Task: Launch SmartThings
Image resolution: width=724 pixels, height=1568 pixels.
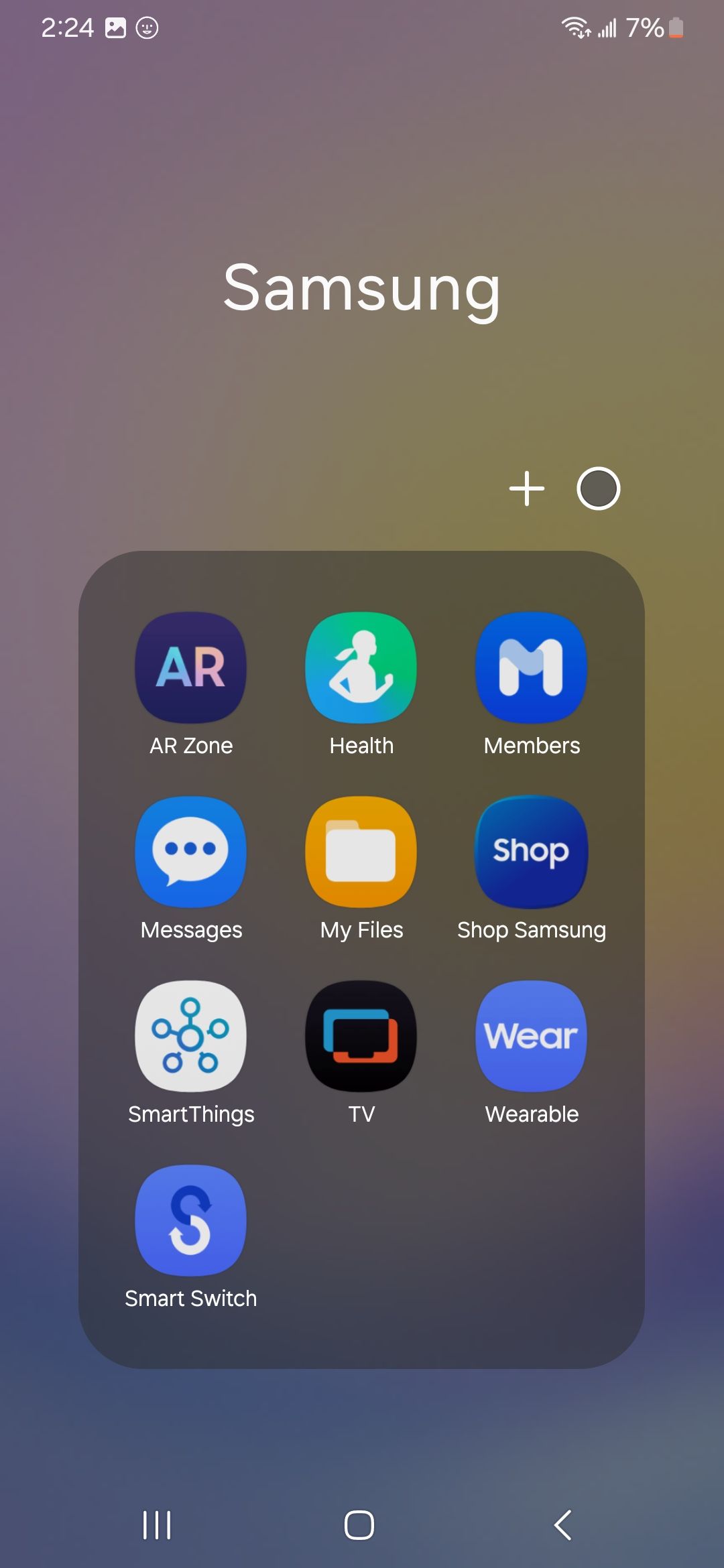Action: pyautogui.click(x=191, y=1036)
